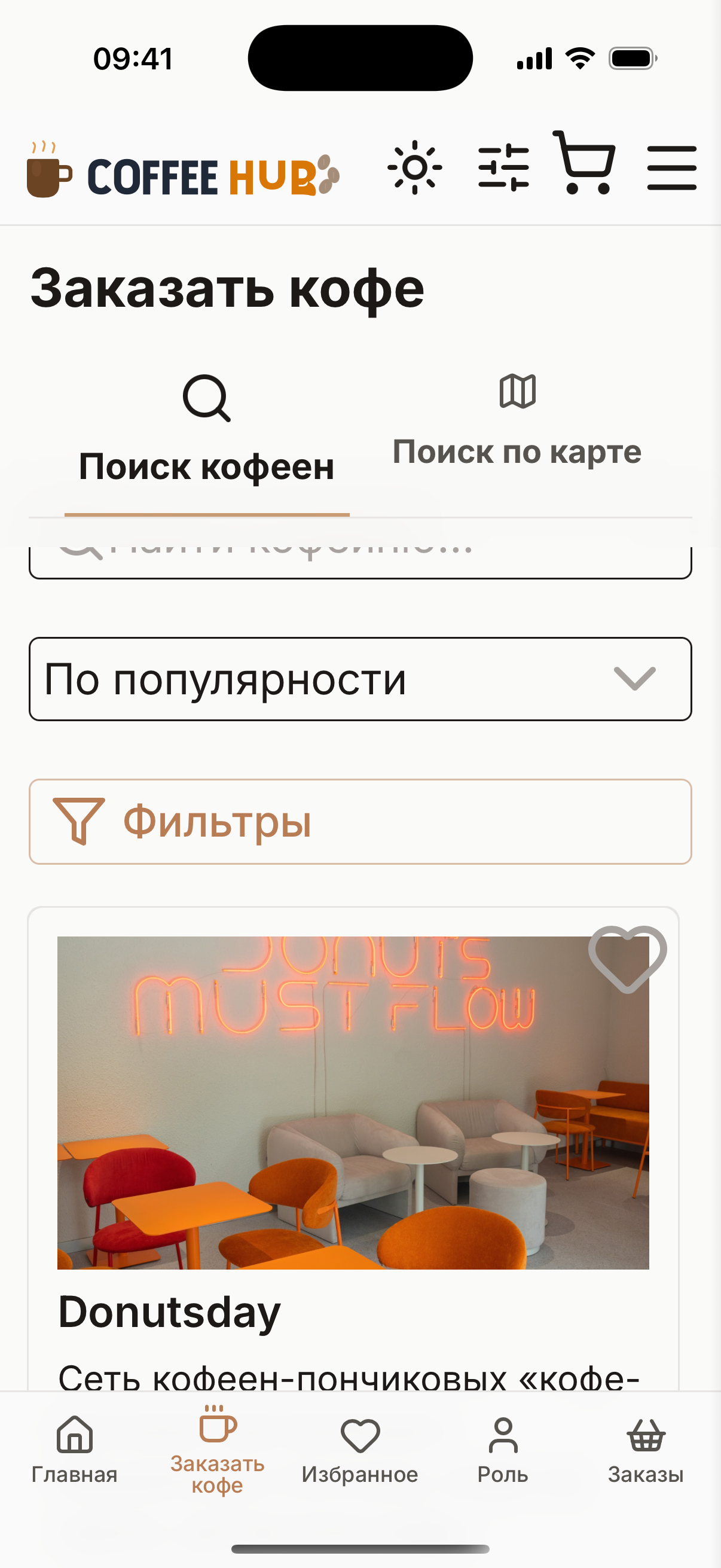Screen dimensions: 721x1568
Task: Go to the Главная tab
Action: 74,1450
